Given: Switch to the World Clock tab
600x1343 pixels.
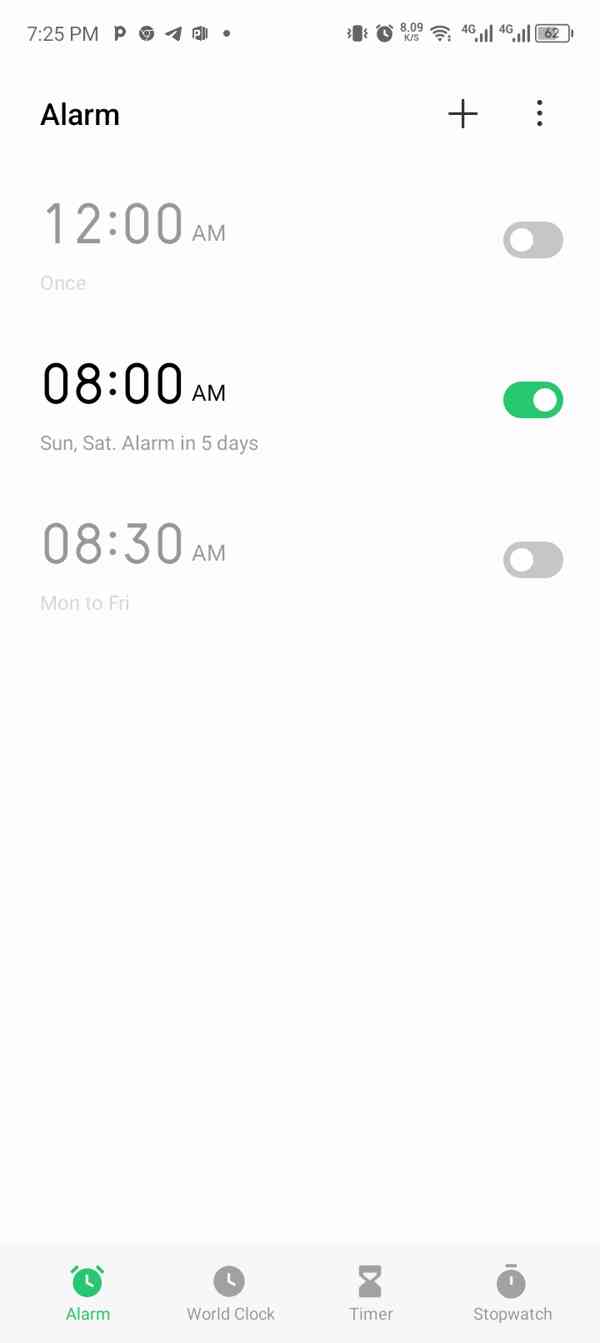Looking at the screenshot, I should [230, 1294].
